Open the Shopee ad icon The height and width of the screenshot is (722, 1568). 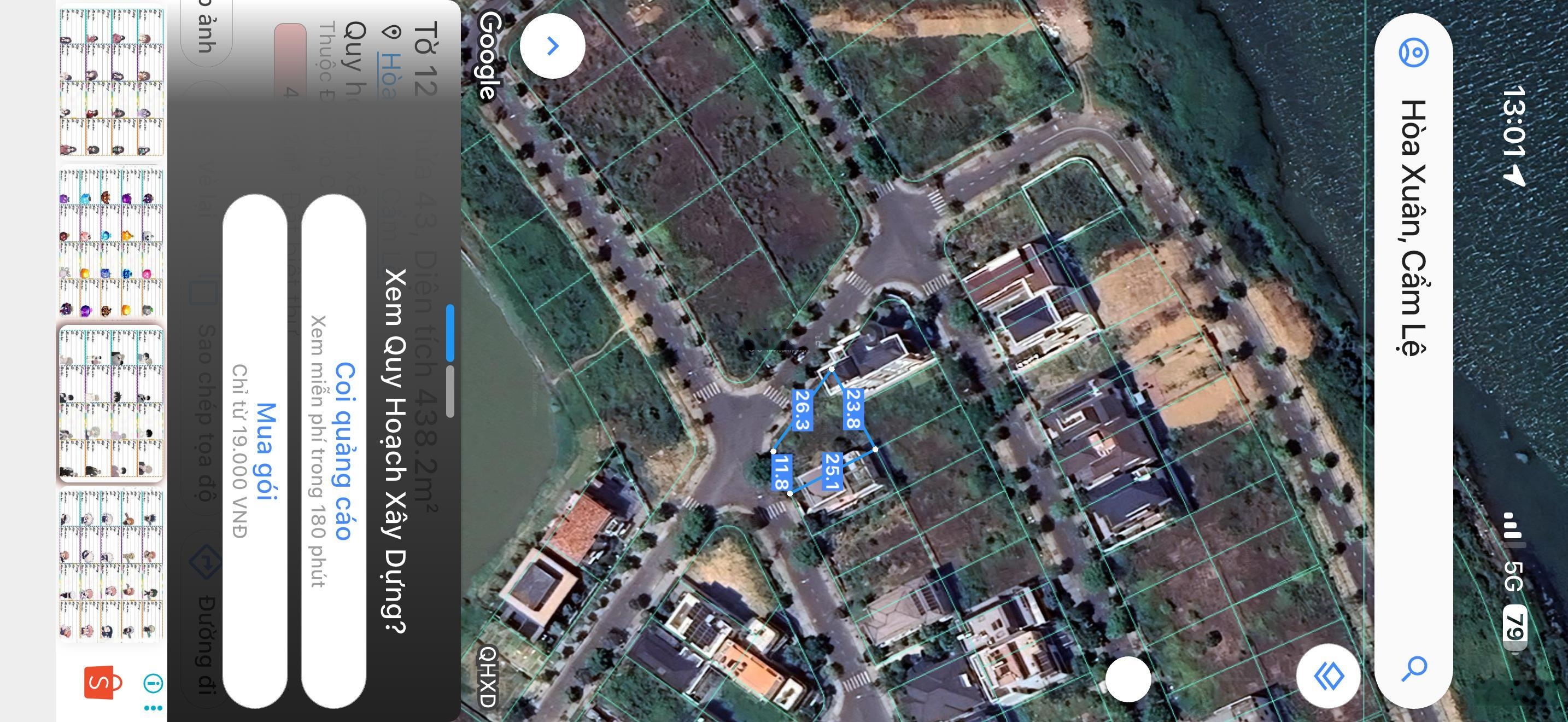click(x=102, y=683)
